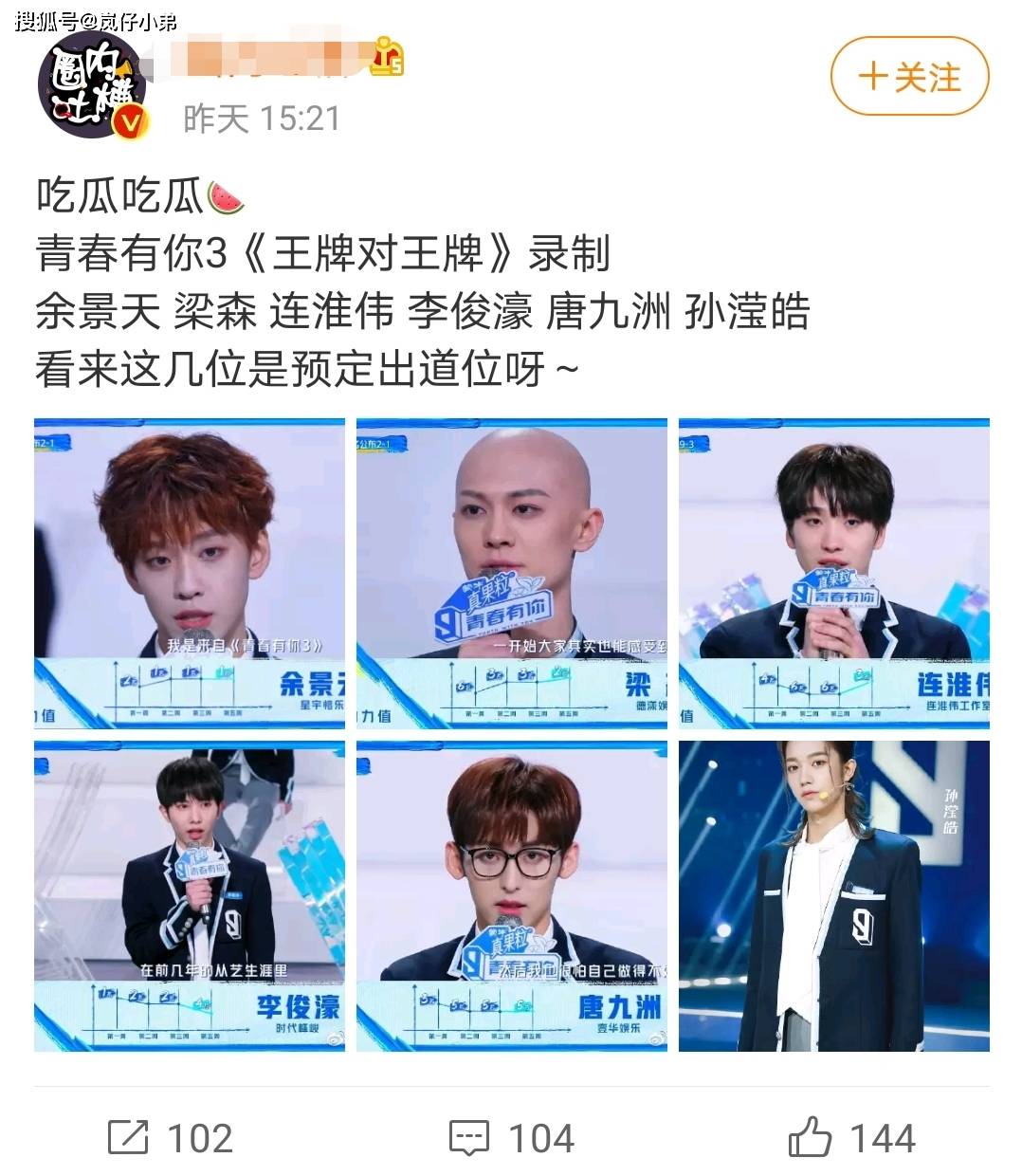Open the comments showing 104

(511, 1138)
